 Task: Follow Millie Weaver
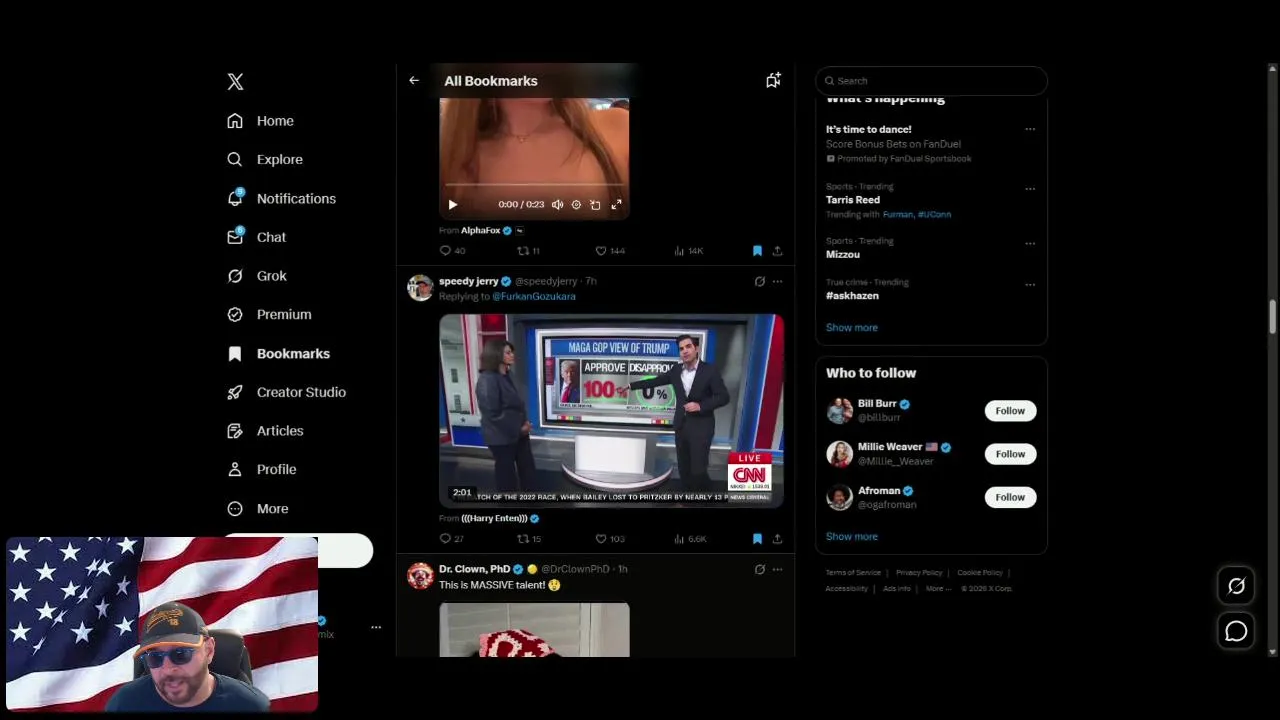point(1010,454)
